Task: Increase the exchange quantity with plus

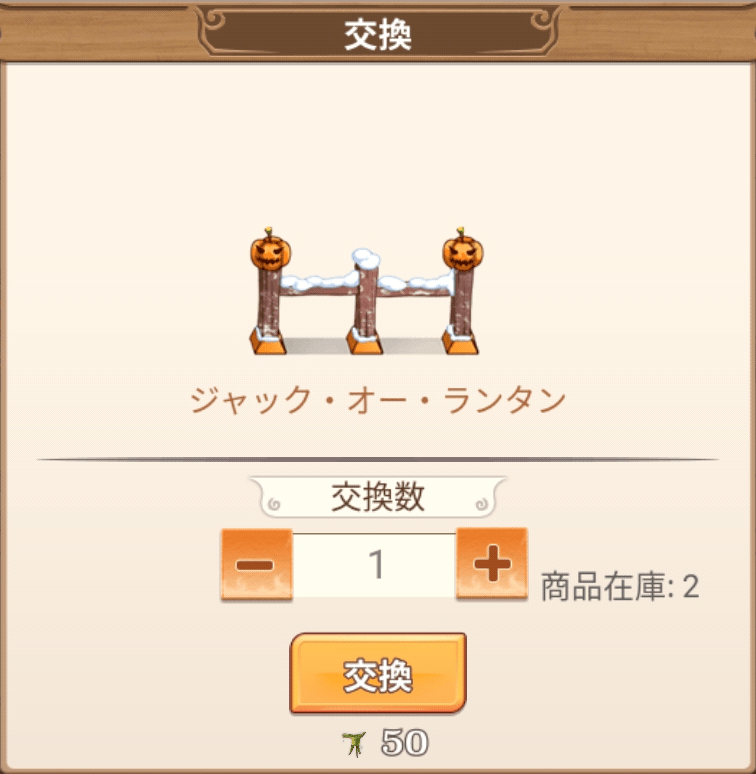Action: [x=491, y=565]
